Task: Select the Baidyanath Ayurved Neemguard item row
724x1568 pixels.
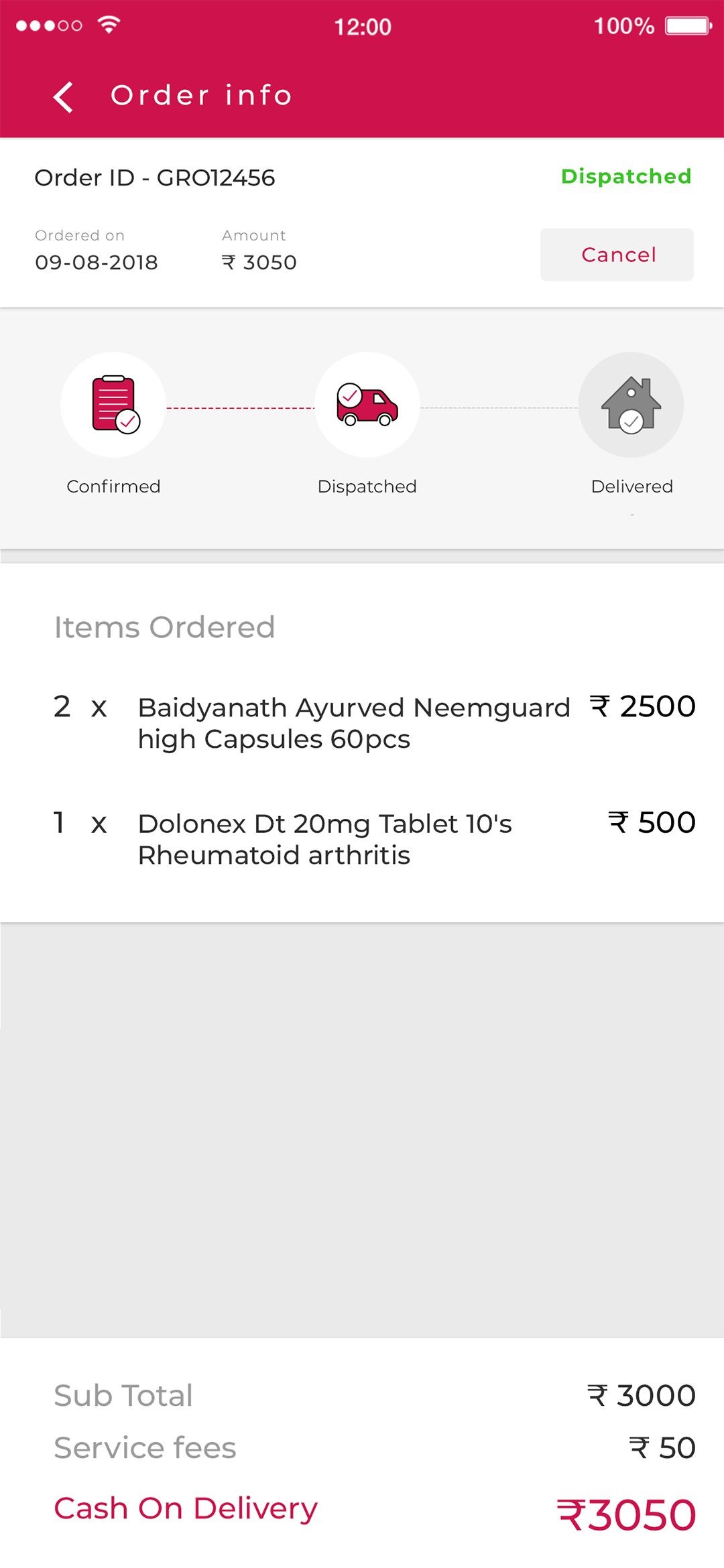Action: click(362, 722)
